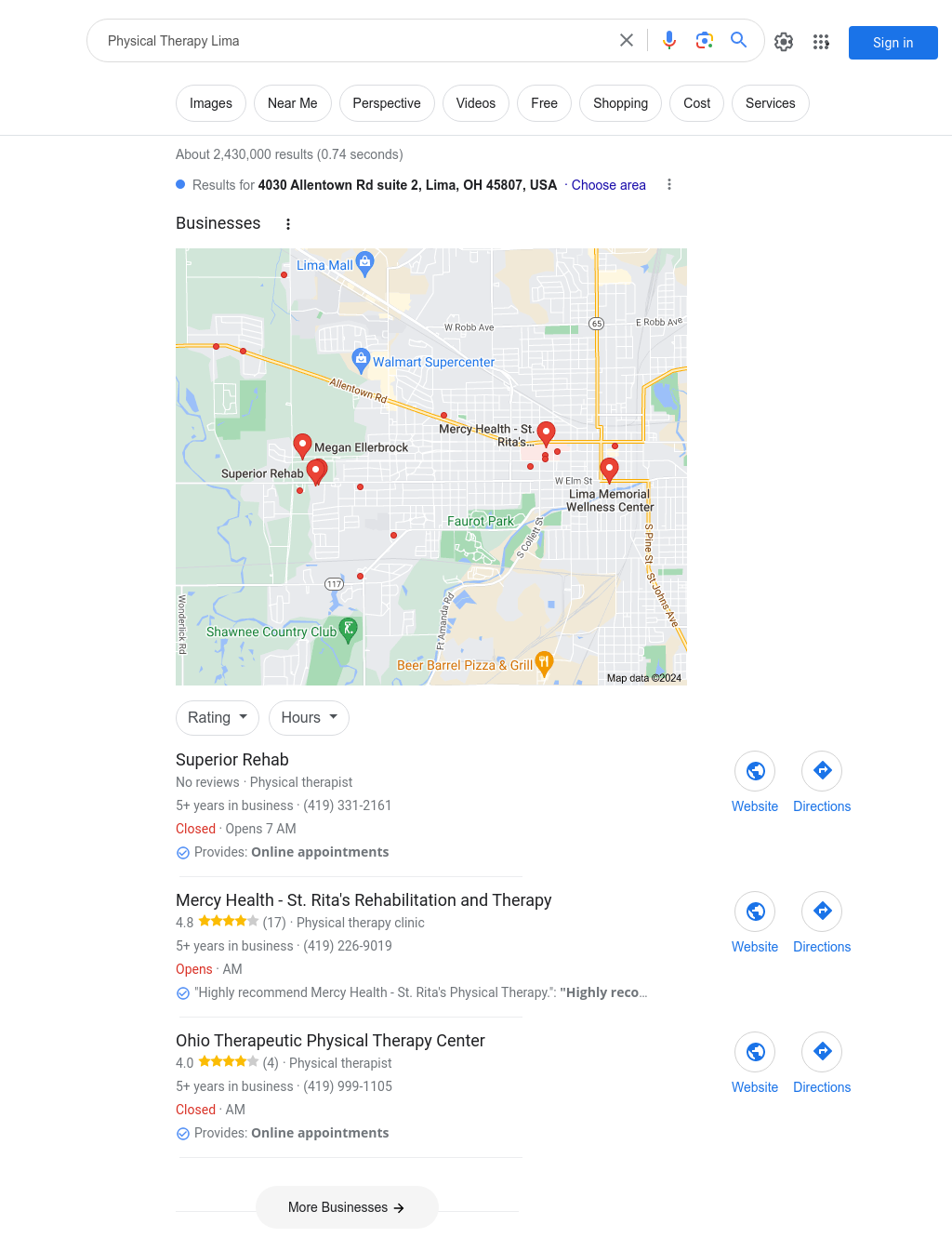Screen dimensions: 952x1251
Task: Open the Choose area link
Action: click(608, 185)
